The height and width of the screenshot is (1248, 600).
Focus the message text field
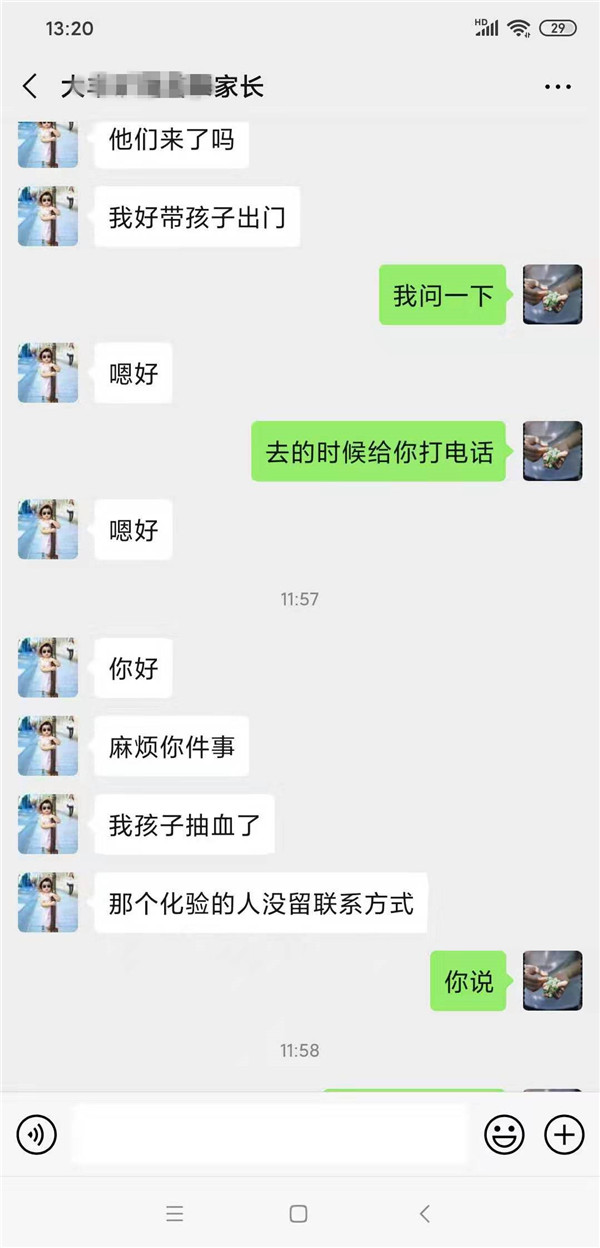(270, 1134)
